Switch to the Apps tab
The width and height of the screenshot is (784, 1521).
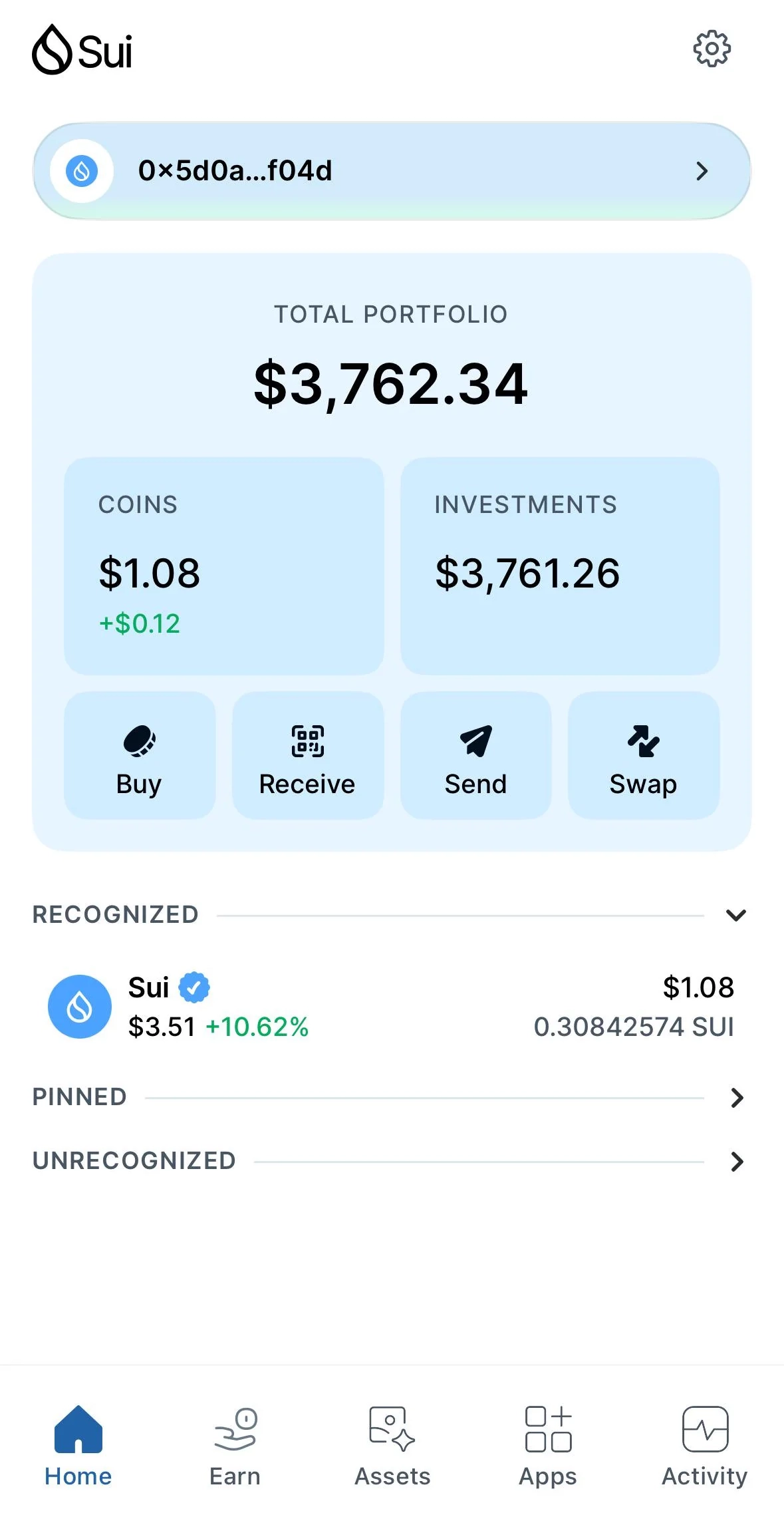[548, 1445]
